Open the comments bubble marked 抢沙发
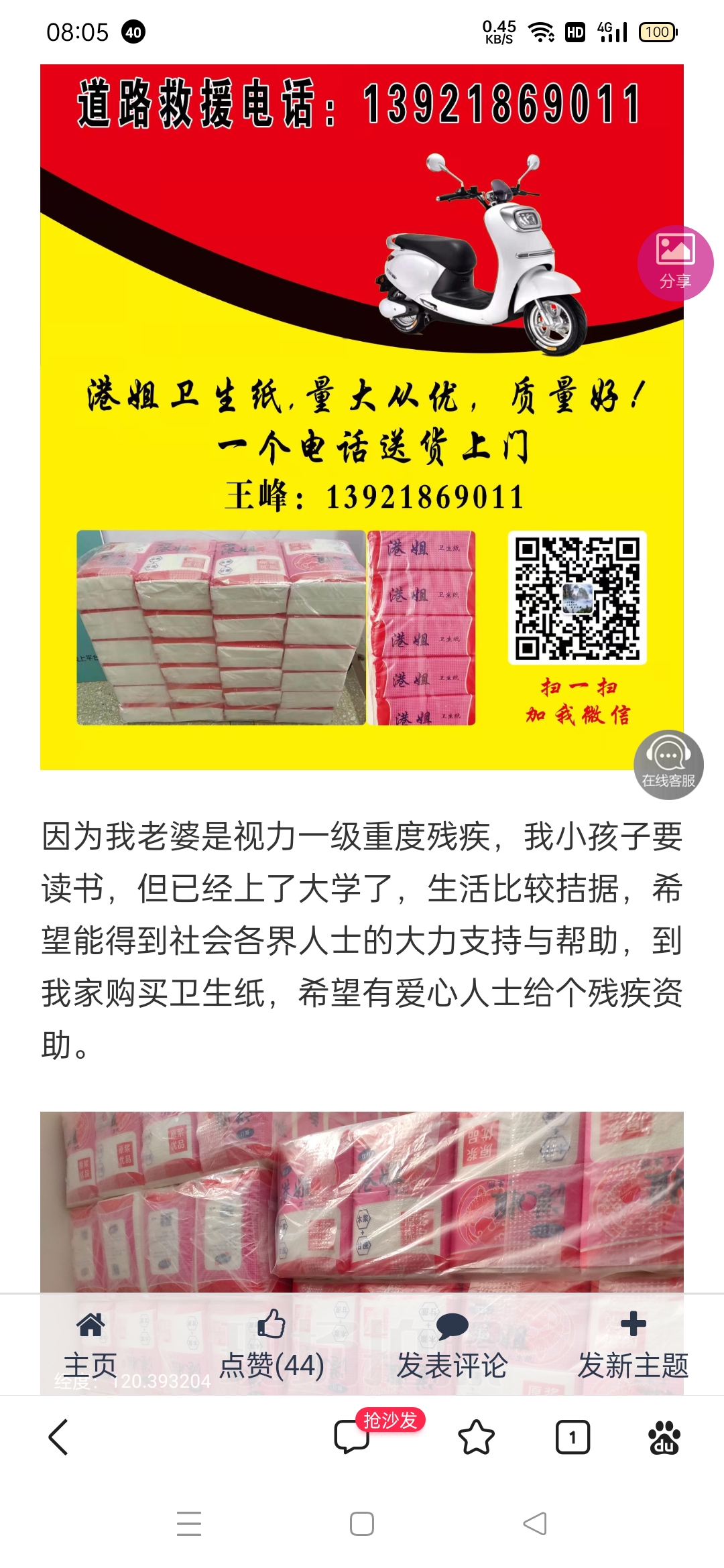724x1568 pixels. (352, 1437)
